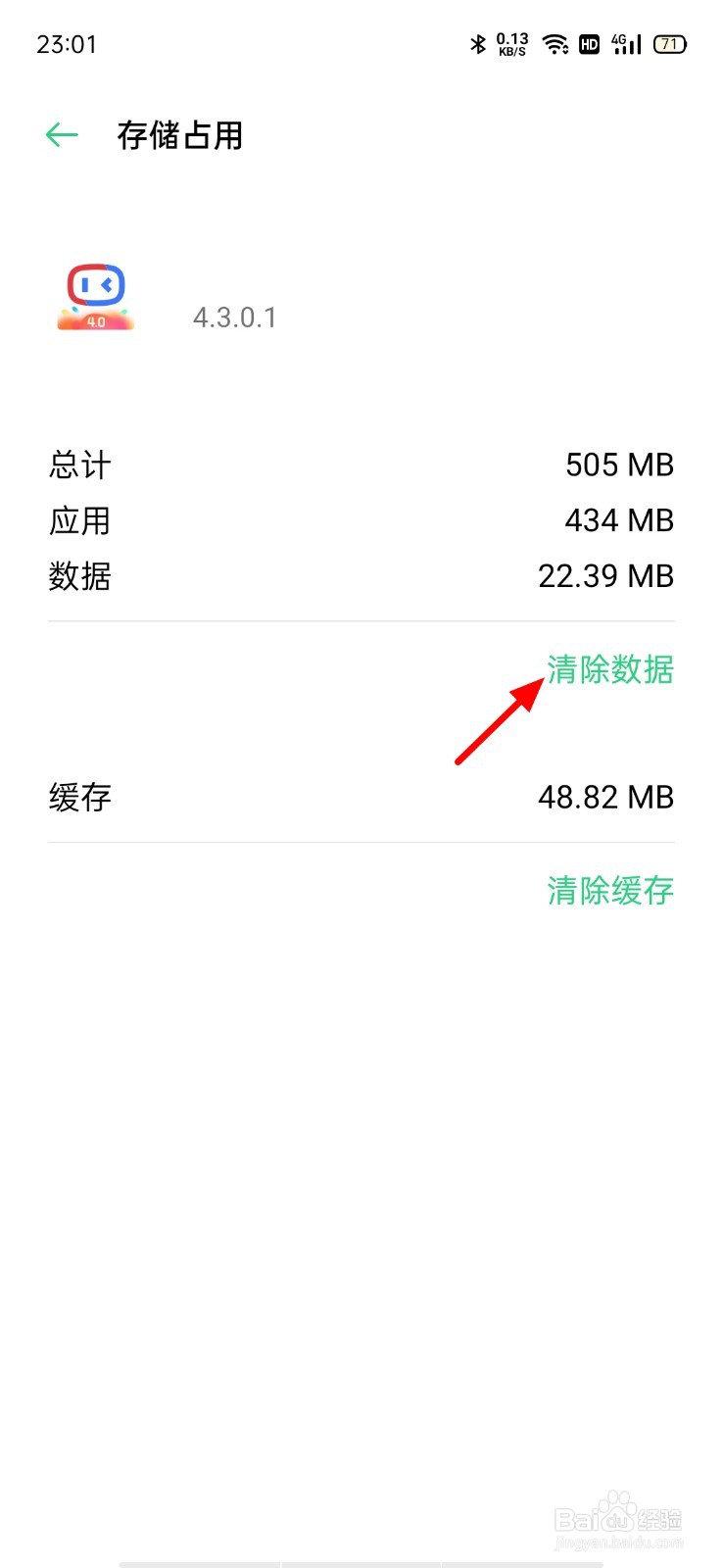Image resolution: width=723 pixels, height=1568 pixels.
Task: Tap the 4G signal strength icon
Action: (x=626, y=44)
